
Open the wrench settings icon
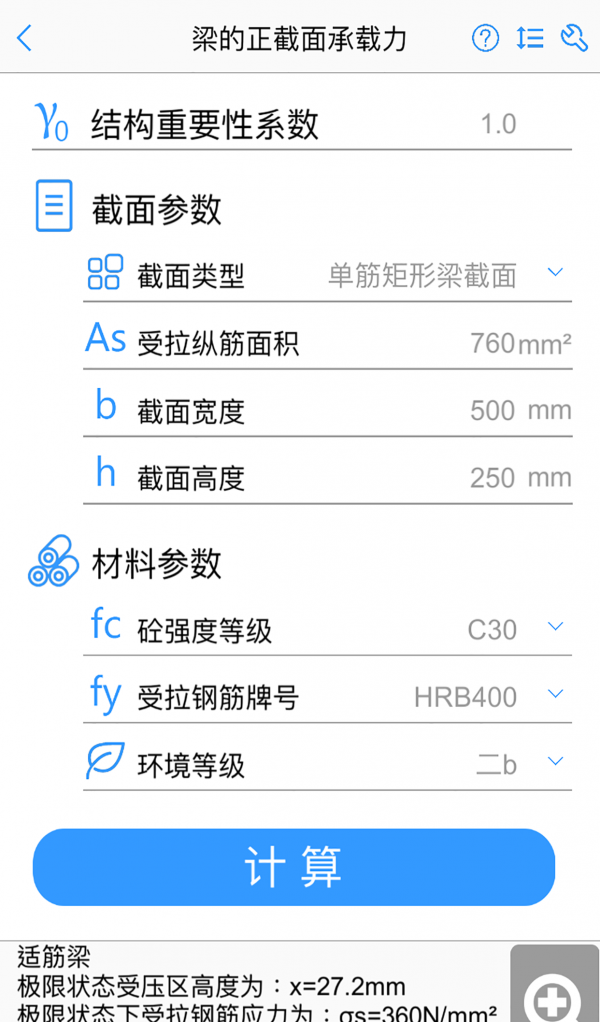coord(574,39)
